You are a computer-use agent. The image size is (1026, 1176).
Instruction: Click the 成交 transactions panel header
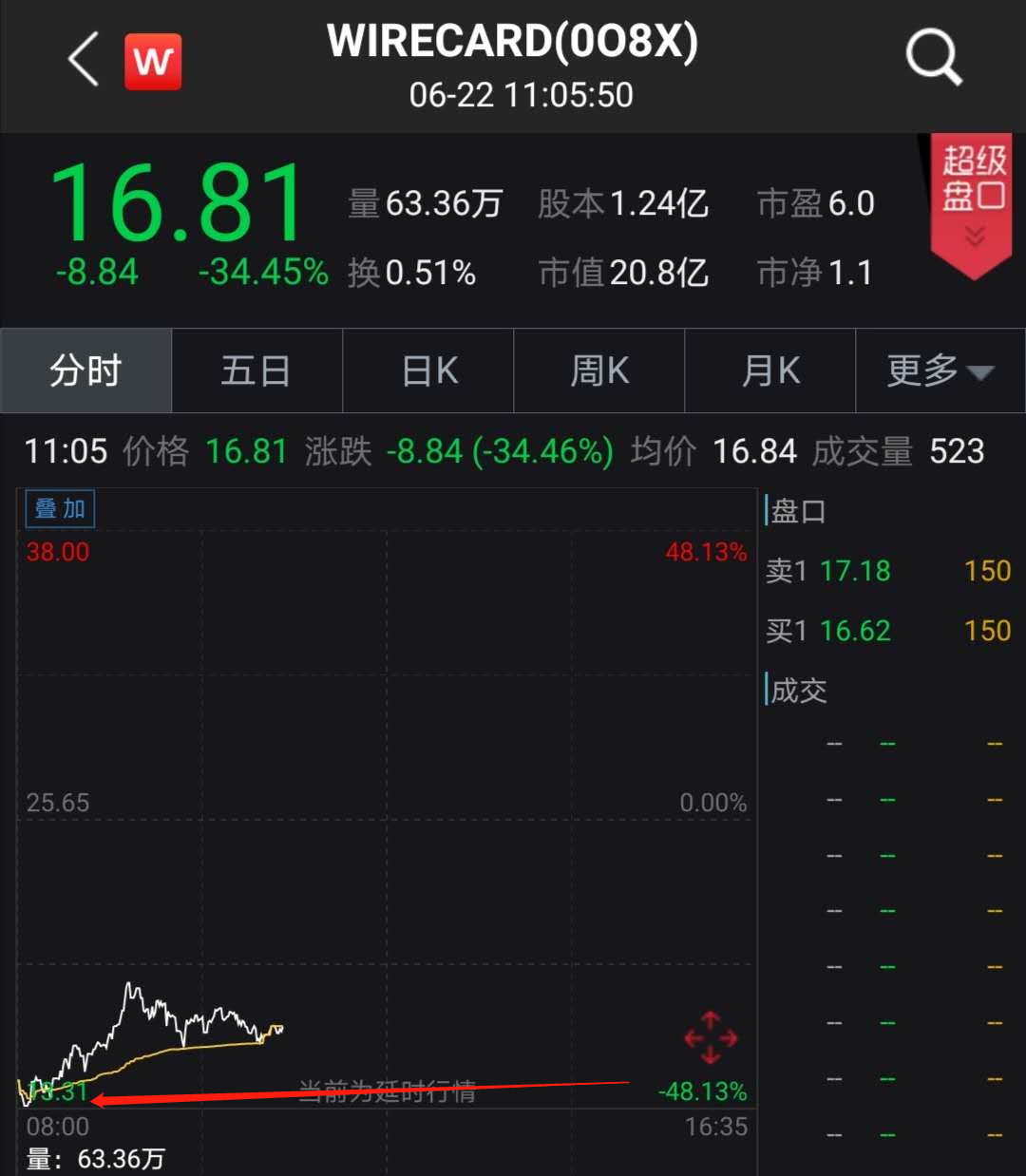coord(801,691)
